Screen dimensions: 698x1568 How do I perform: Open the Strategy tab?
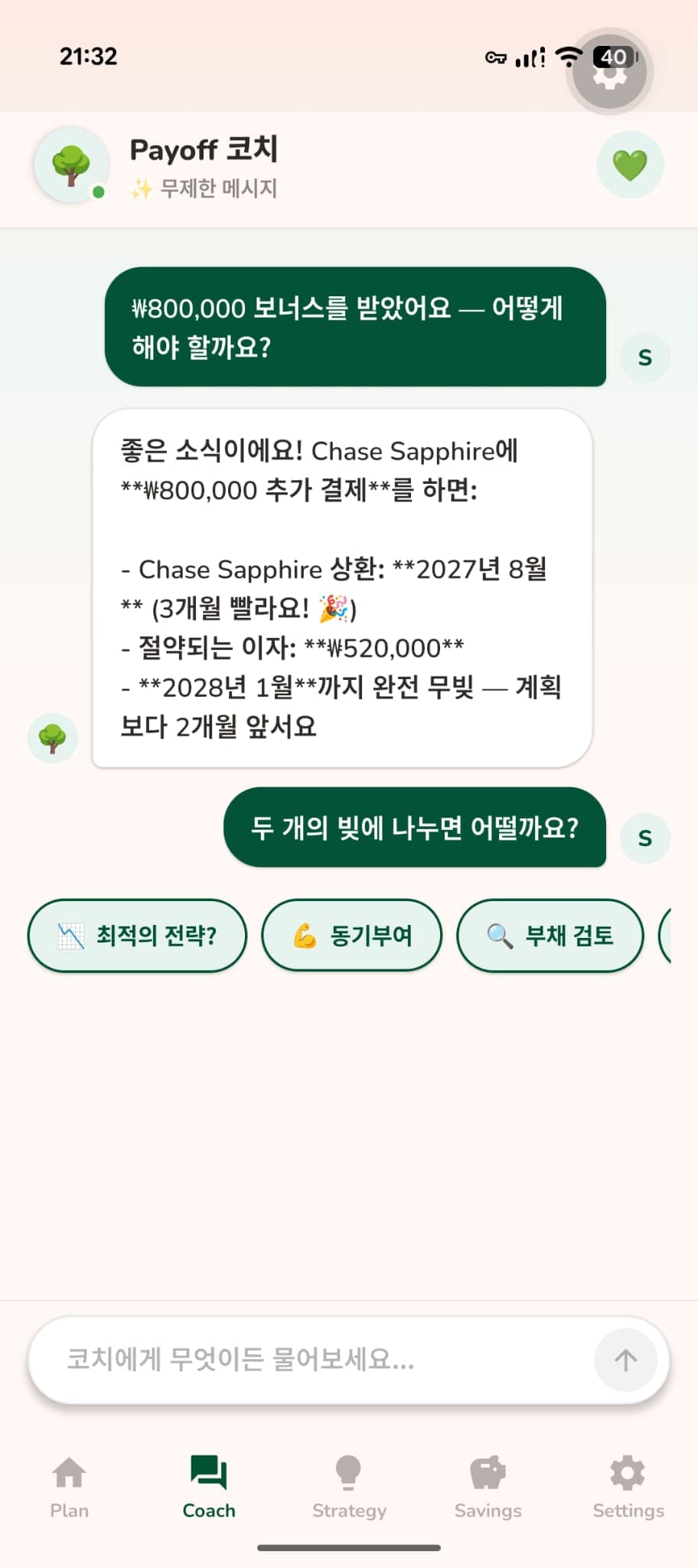(349, 1487)
